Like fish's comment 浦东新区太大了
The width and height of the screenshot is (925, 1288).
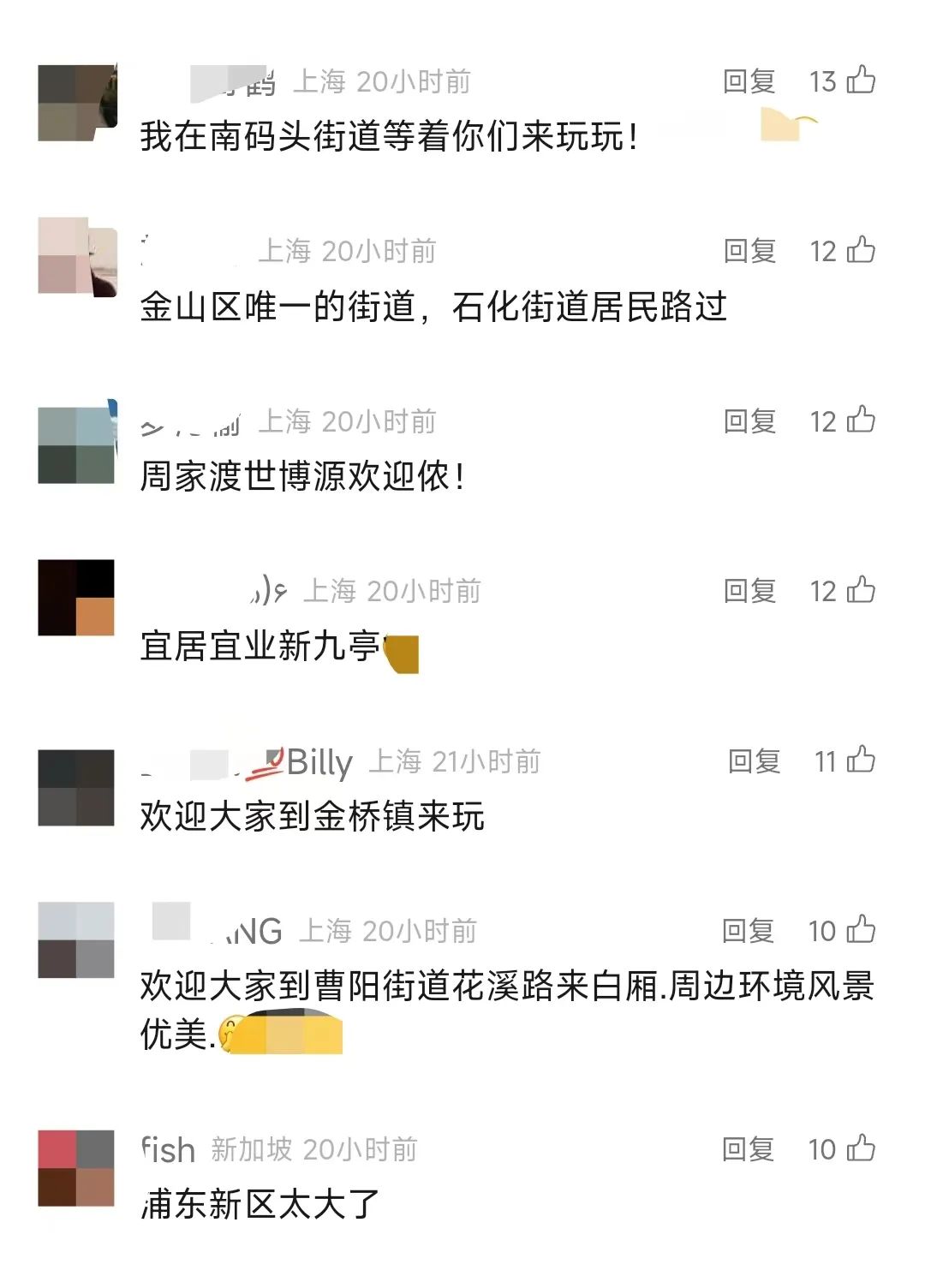pyautogui.click(x=861, y=1148)
